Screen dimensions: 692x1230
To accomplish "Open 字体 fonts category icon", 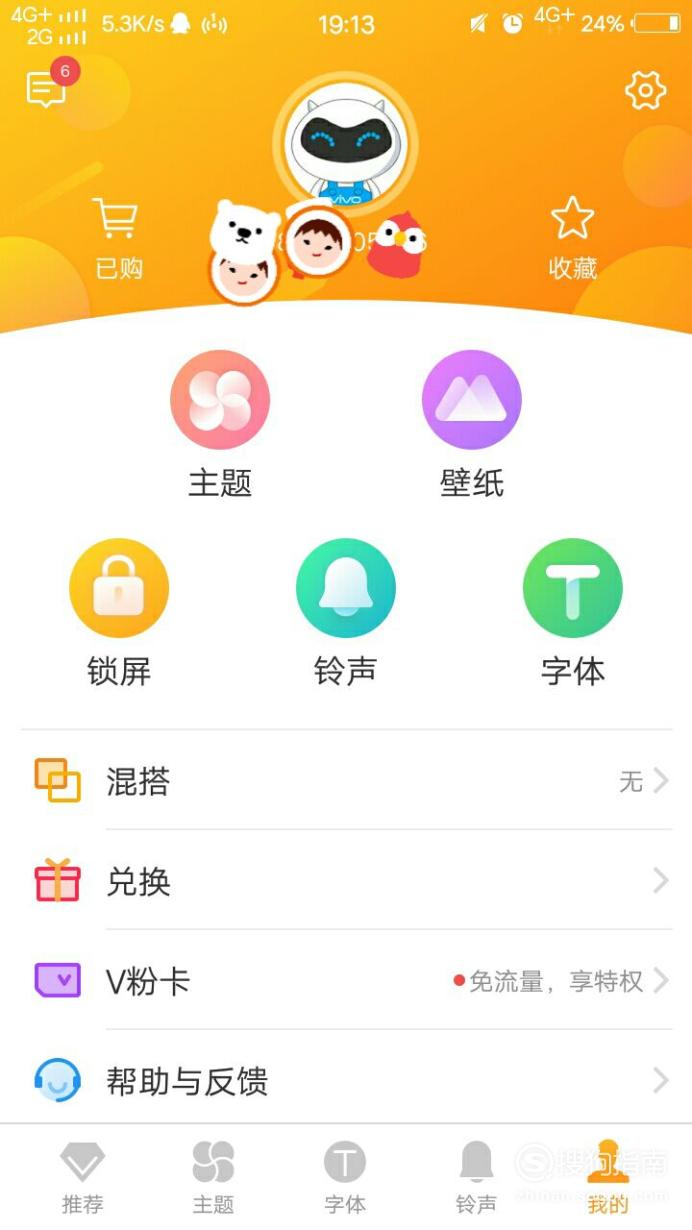I will click(573, 612).
